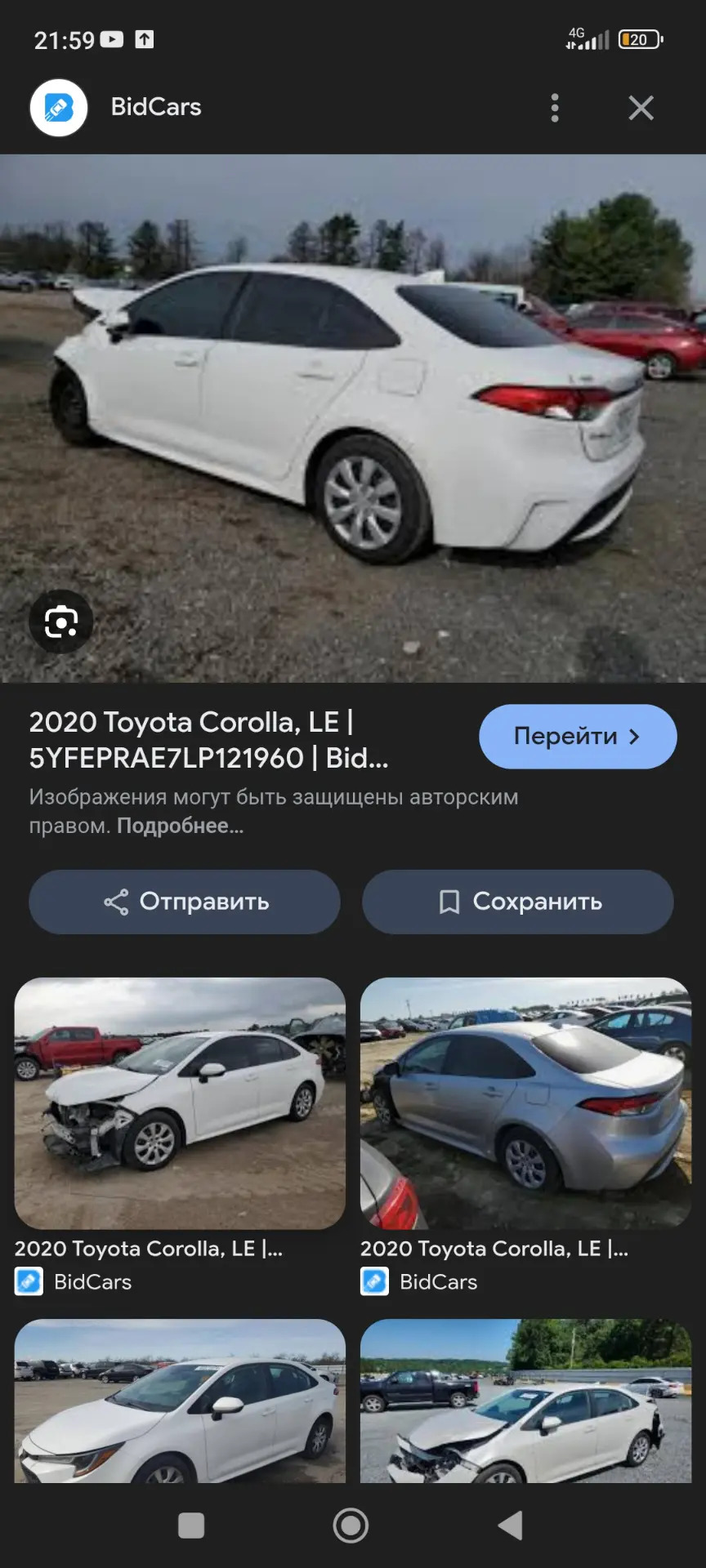Tap the bookmark icon inside the Сохранить button
Screen dimensions: 706x1568
(449, 902)
